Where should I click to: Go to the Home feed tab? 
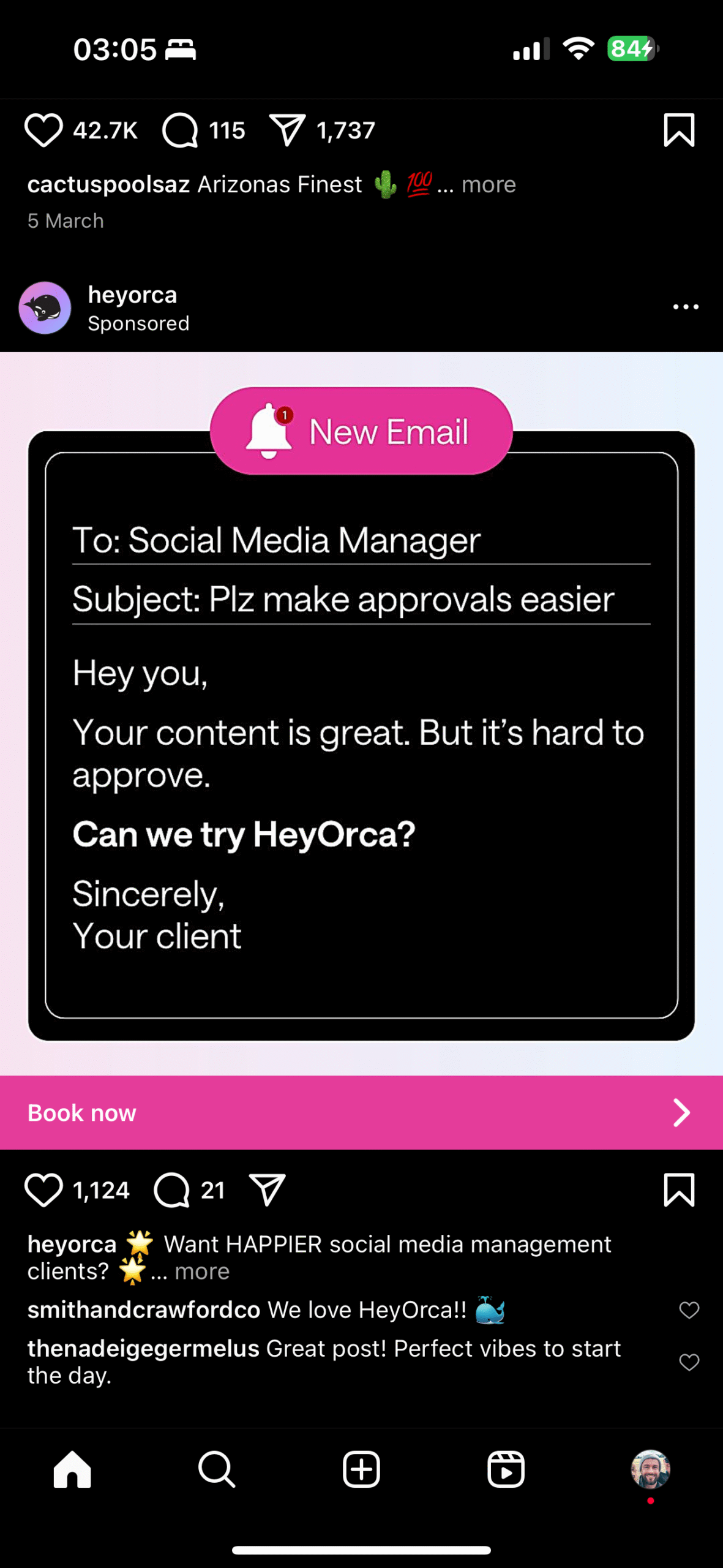[x=72, y=1469]
